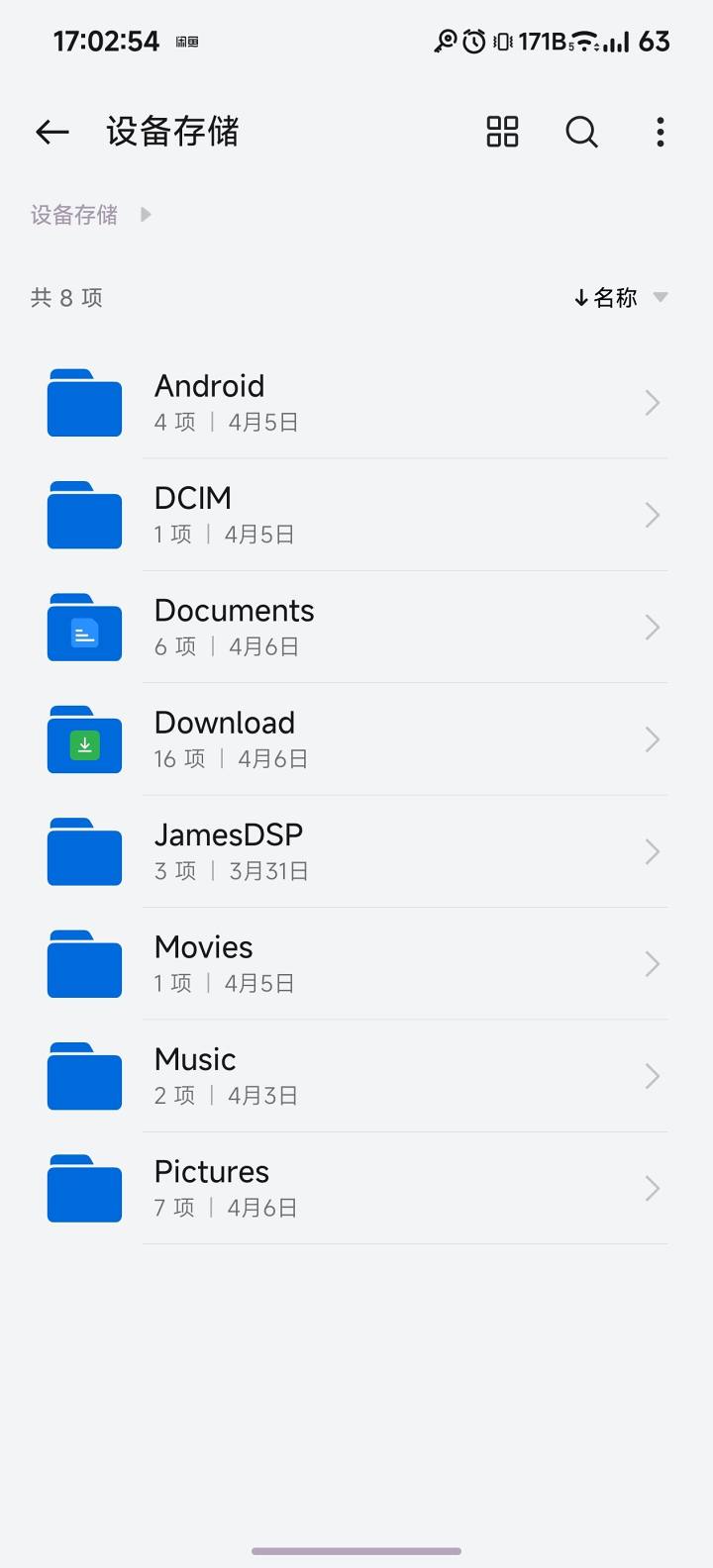Viewport: 713px width, 1568px height.
Task: Open the three-dot overflow menu
Action: 660,132
